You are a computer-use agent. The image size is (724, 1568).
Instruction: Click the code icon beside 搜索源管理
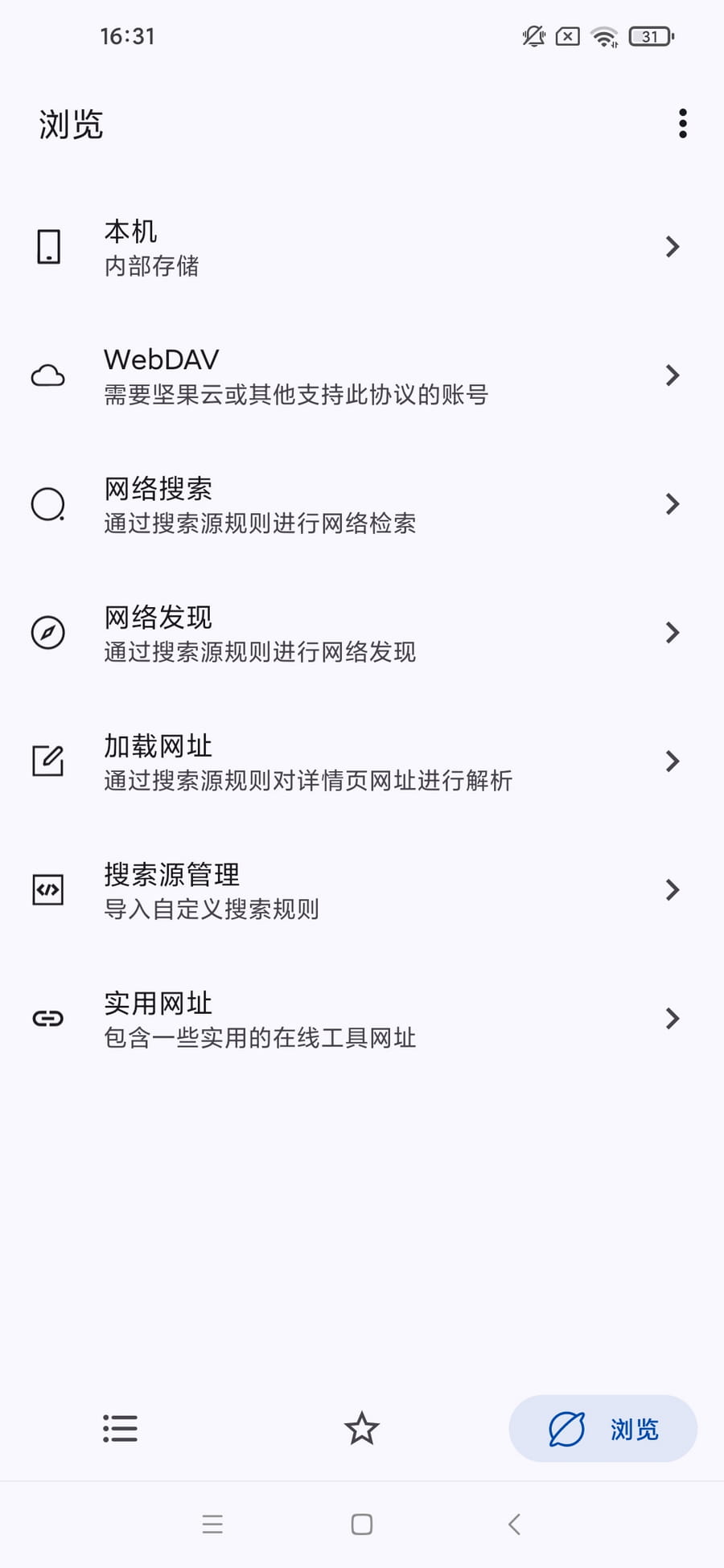(x=47, y=890)
